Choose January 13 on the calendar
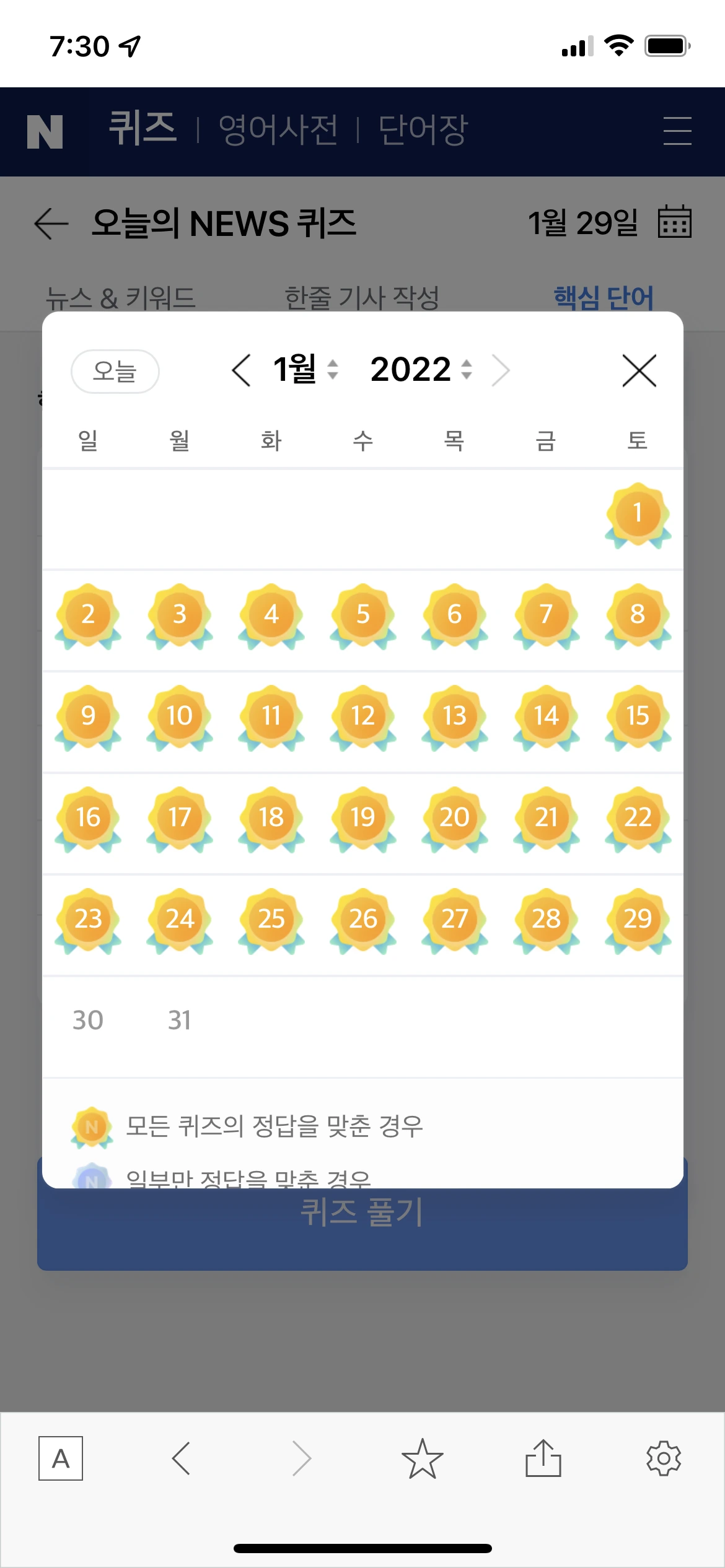 (454, 716)
